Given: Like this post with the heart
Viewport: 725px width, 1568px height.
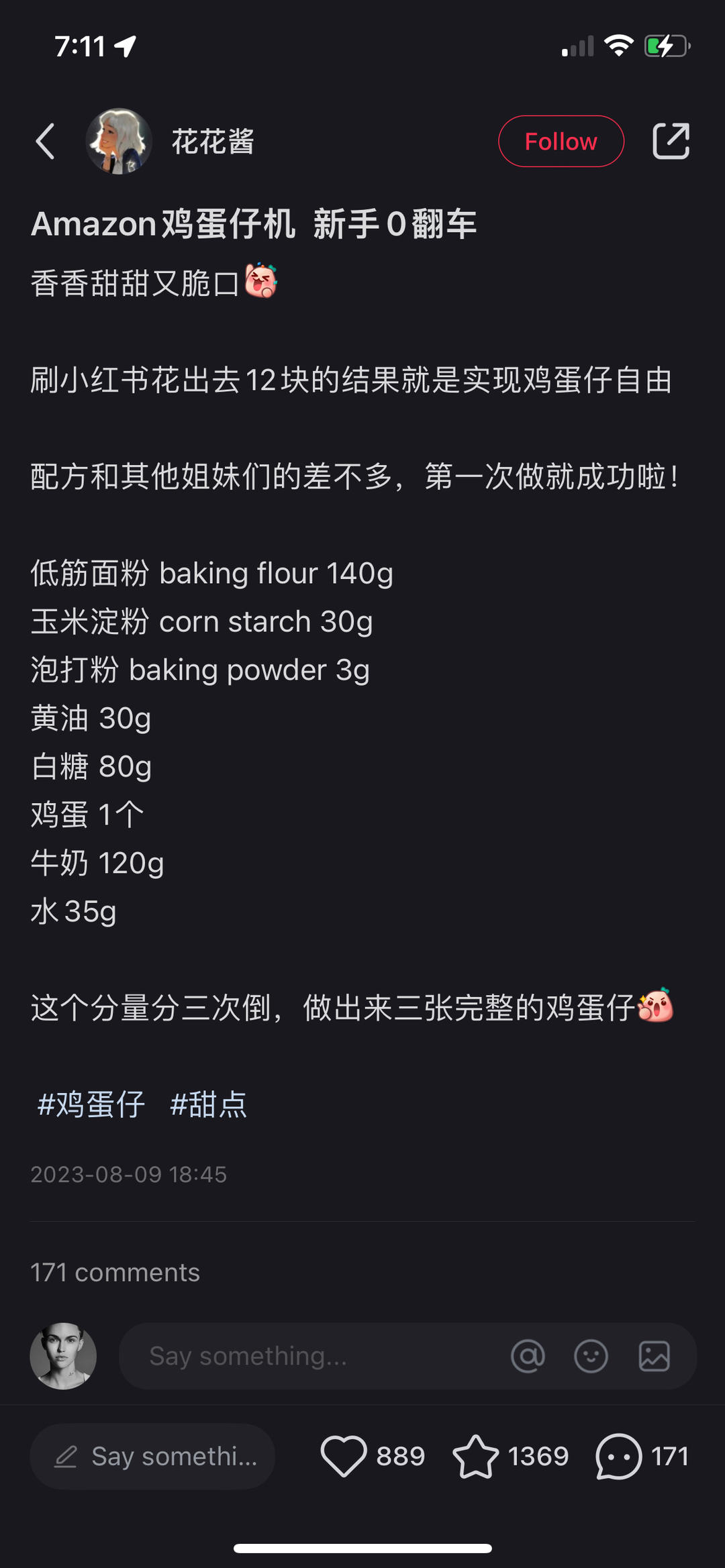Looking at the screenshot, I should 344,1457.
